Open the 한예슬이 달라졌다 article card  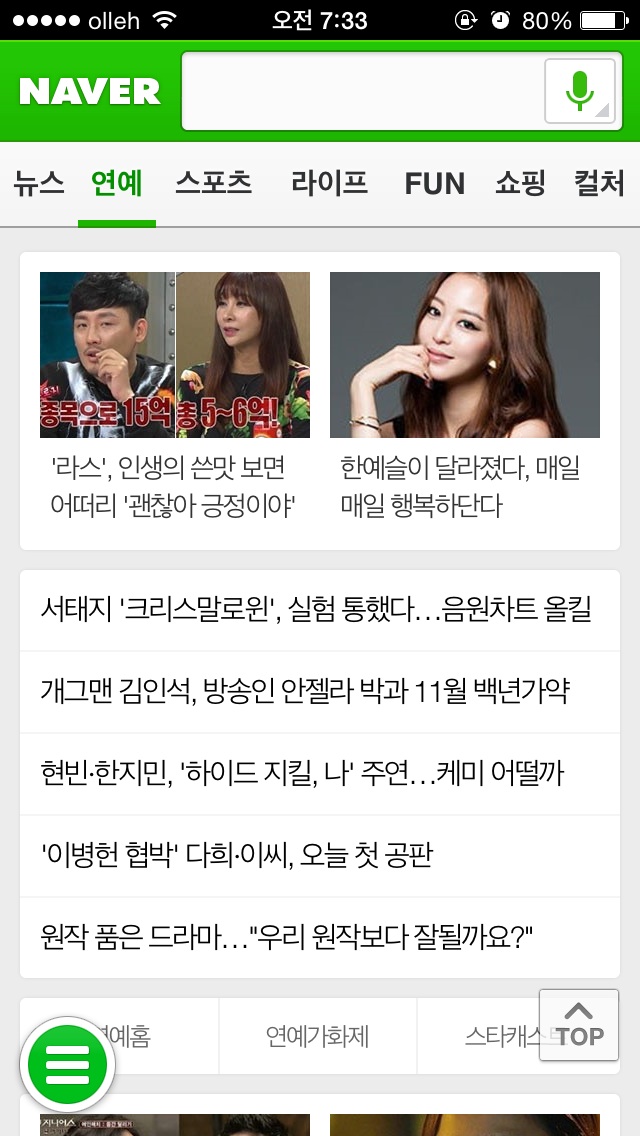pyautogui.click(x=465, y=397)
